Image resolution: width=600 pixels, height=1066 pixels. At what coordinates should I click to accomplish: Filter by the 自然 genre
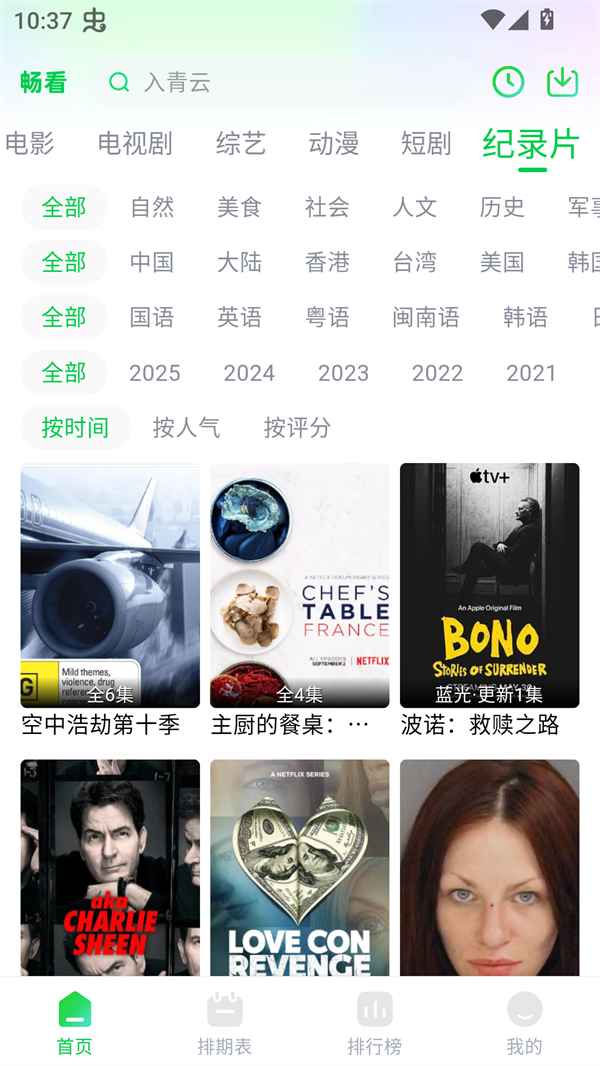pos(152,207)
